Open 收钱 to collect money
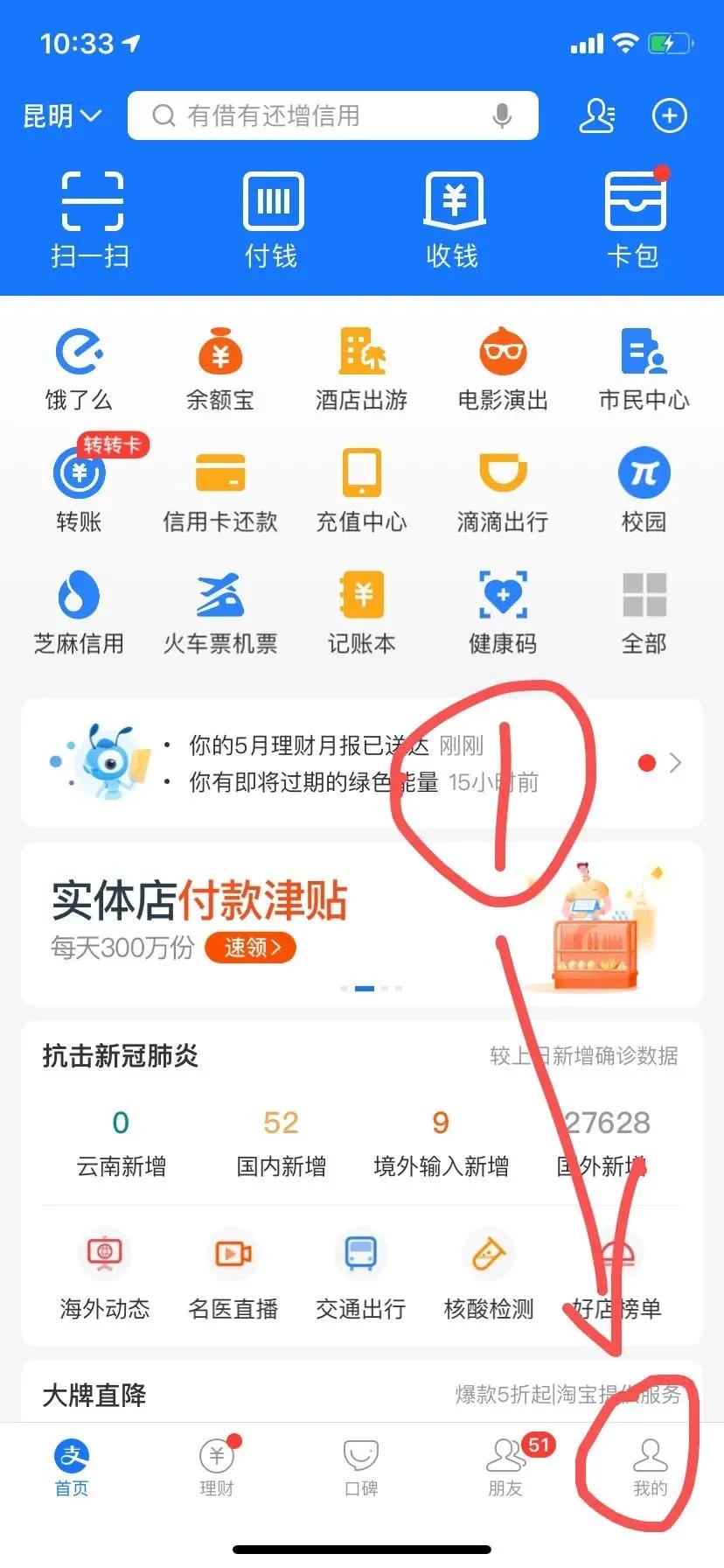The height and width of the screenshot is (1568, 724). coord(453,217)
